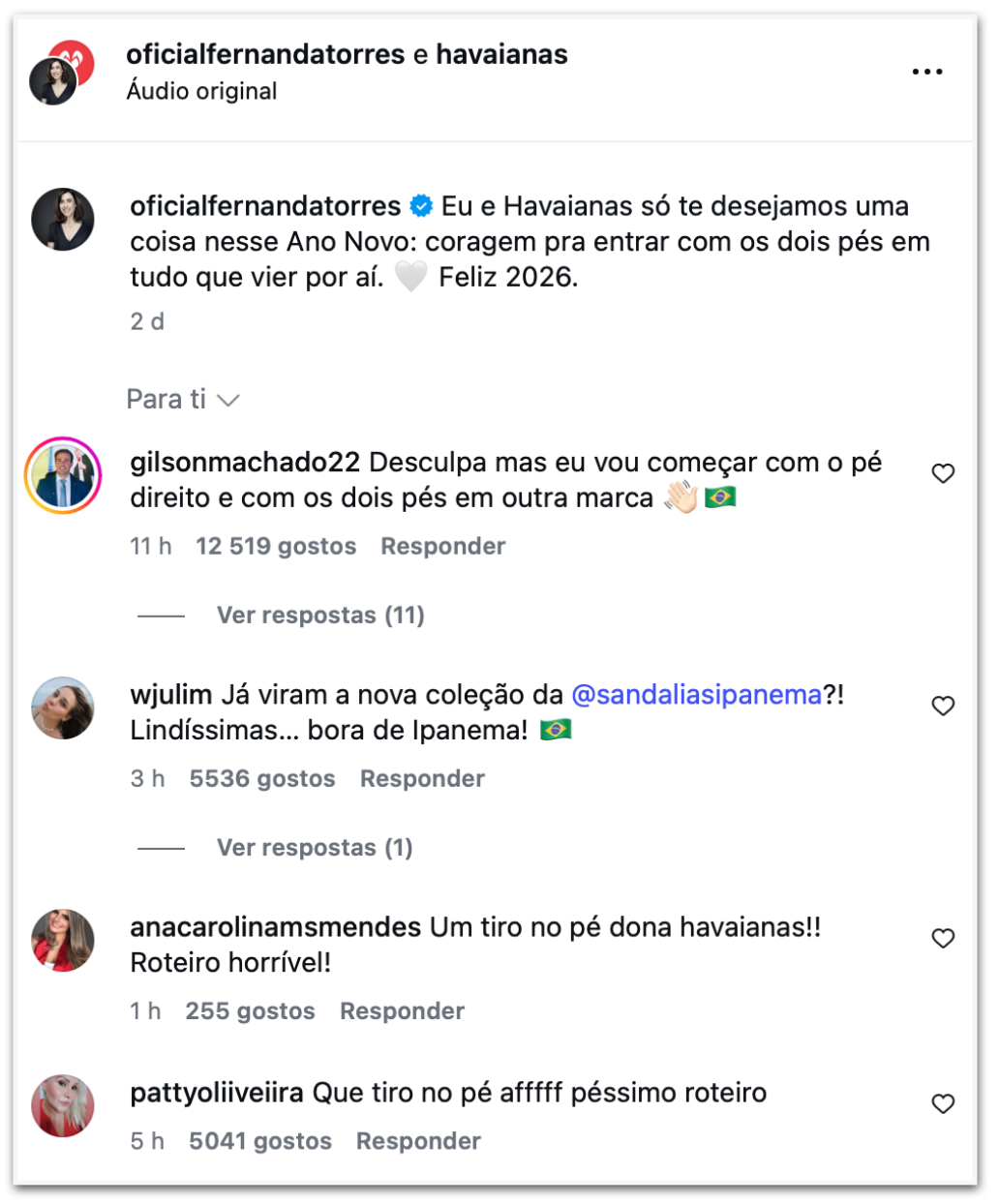Open the Para ti comment sort dropdown
Viewport: 999px width, 1204px height.
pos(183,400)
